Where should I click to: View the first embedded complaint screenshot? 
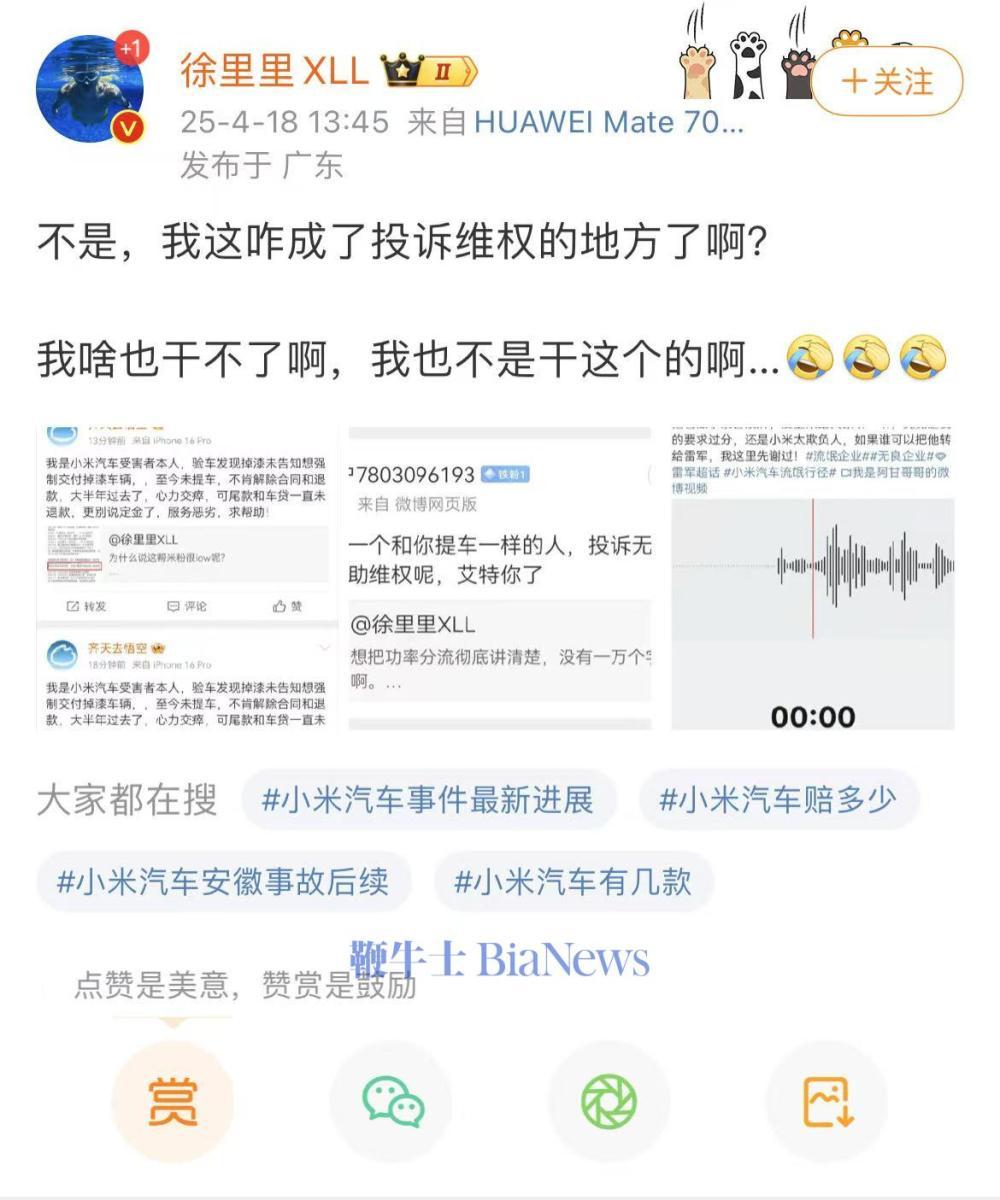pos(185,570)
